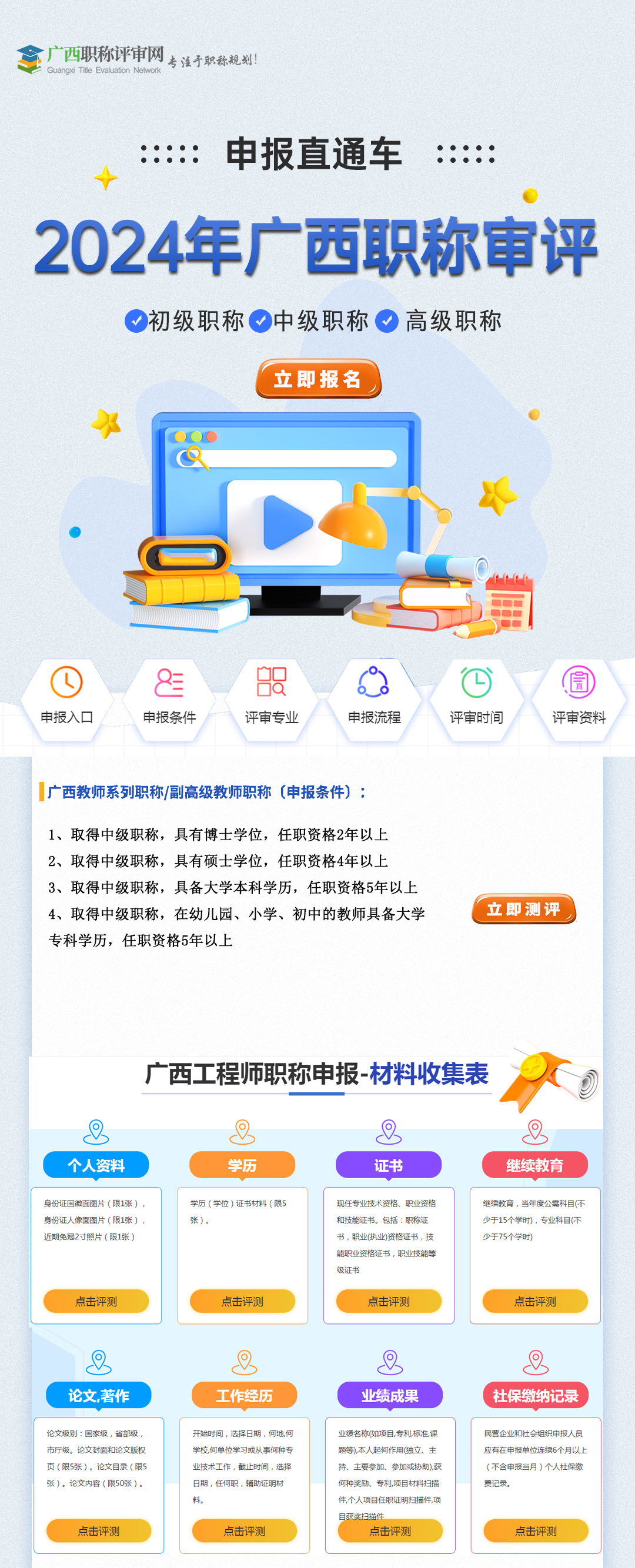View 申报流程
The width and height of the screenshot is (635, 1568).
pyautogui.click(x=374, y=698)
